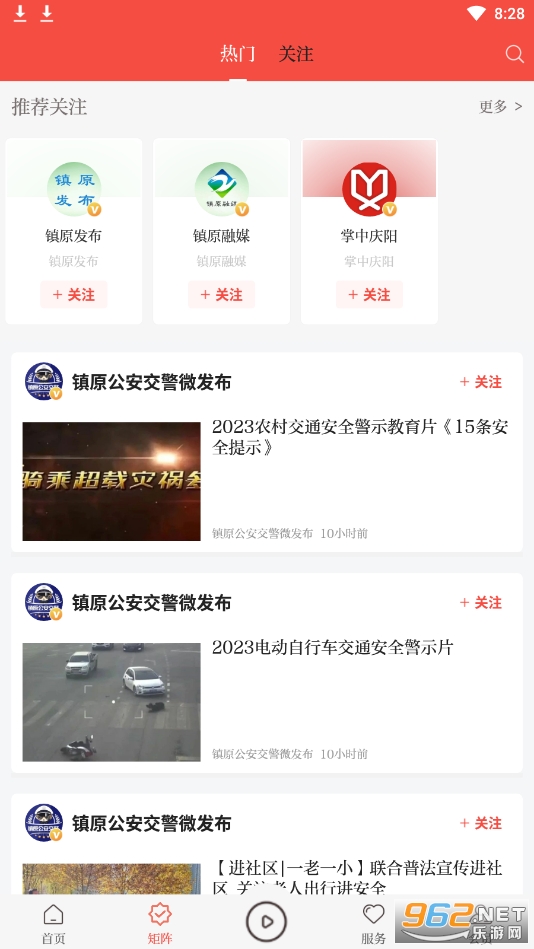Image resolution: width=534 pixels, height=949 pixels.
Task: Follow 镇原发布 with its 关注 button
Action: coord(74,295)
